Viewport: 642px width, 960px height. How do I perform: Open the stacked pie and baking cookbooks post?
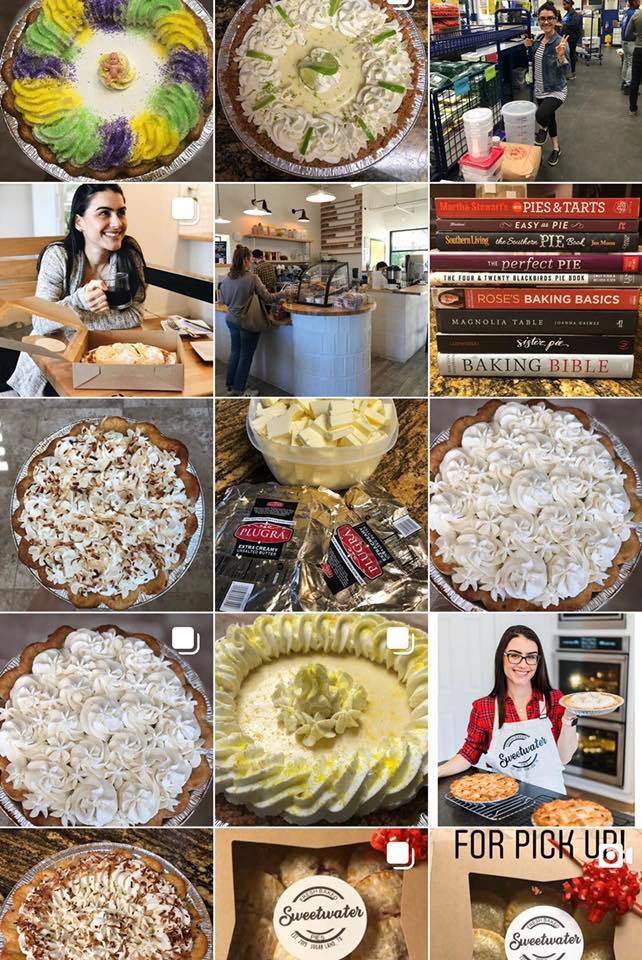pyautogui.click(x=536, y=290)
